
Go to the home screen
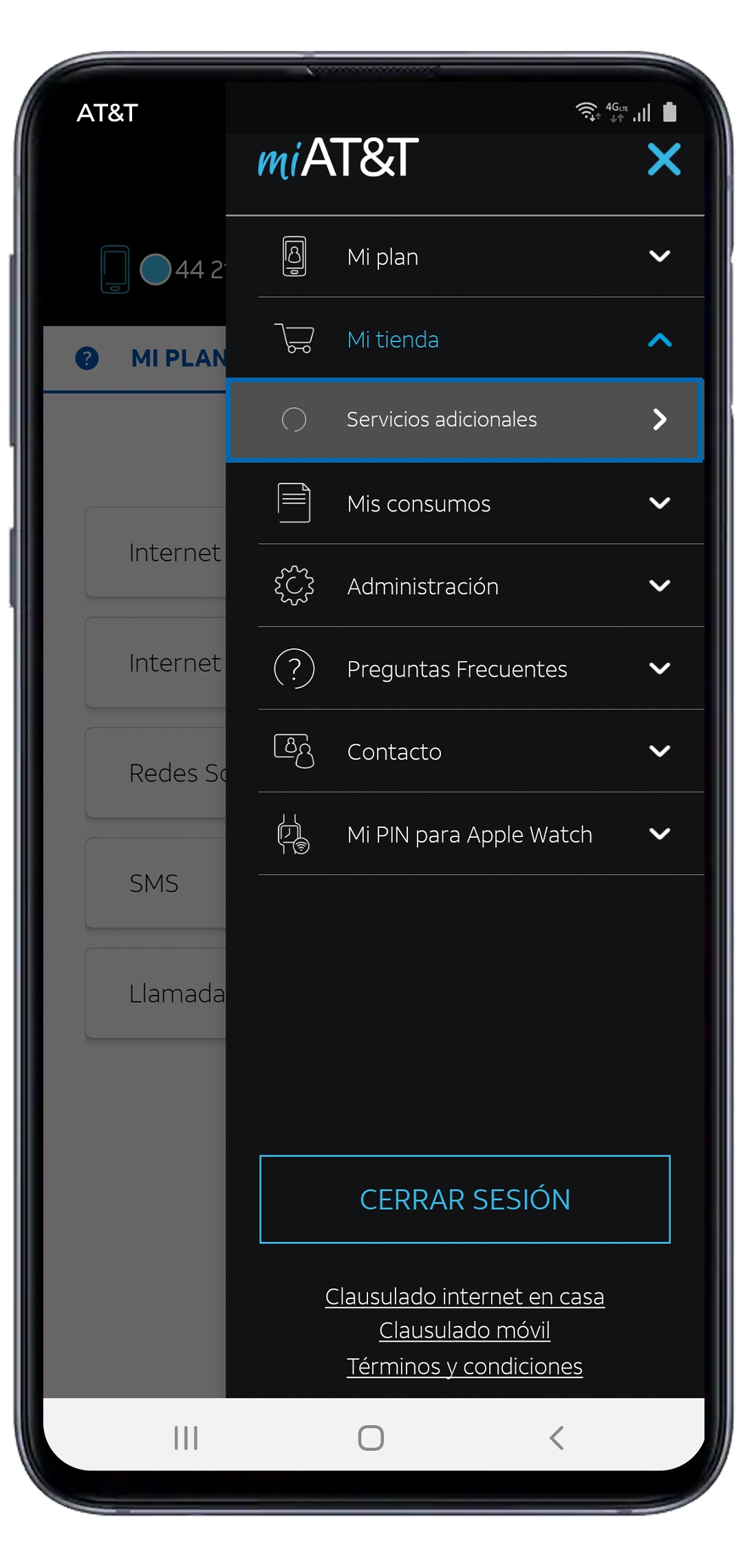point(371,1437)
